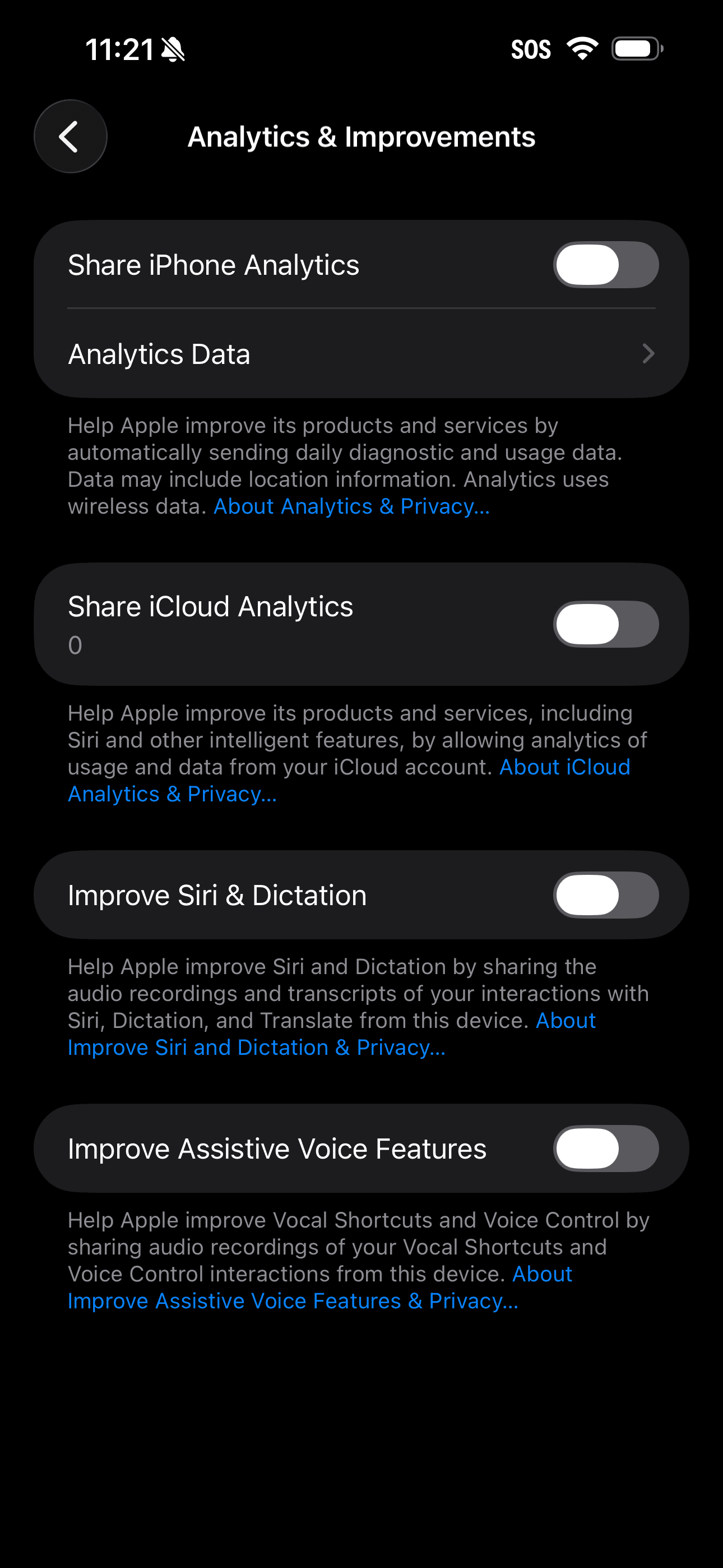Toggle Share iCloud Analytics switch

click(x=605, y=624)
